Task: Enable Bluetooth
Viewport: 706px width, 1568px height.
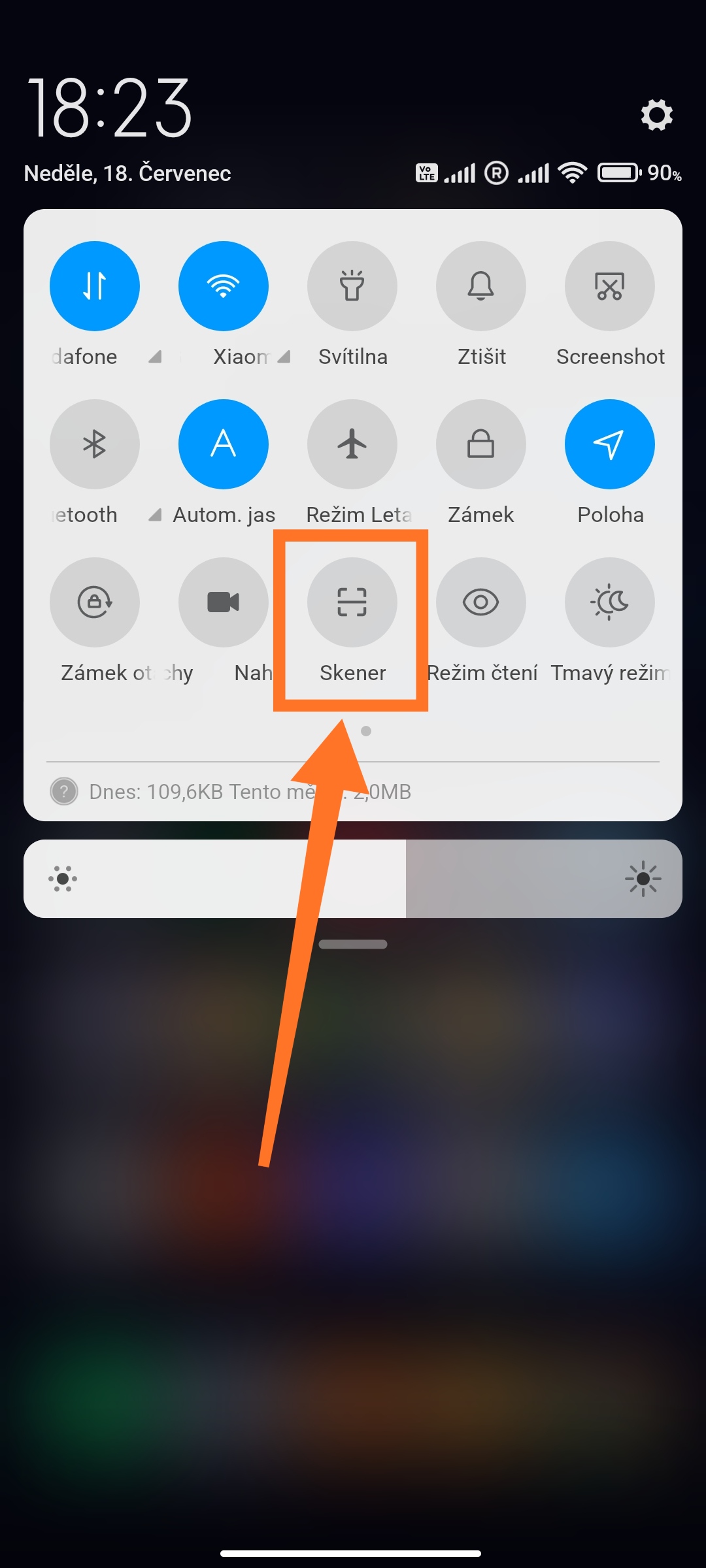Action: (x=95, y=444)
